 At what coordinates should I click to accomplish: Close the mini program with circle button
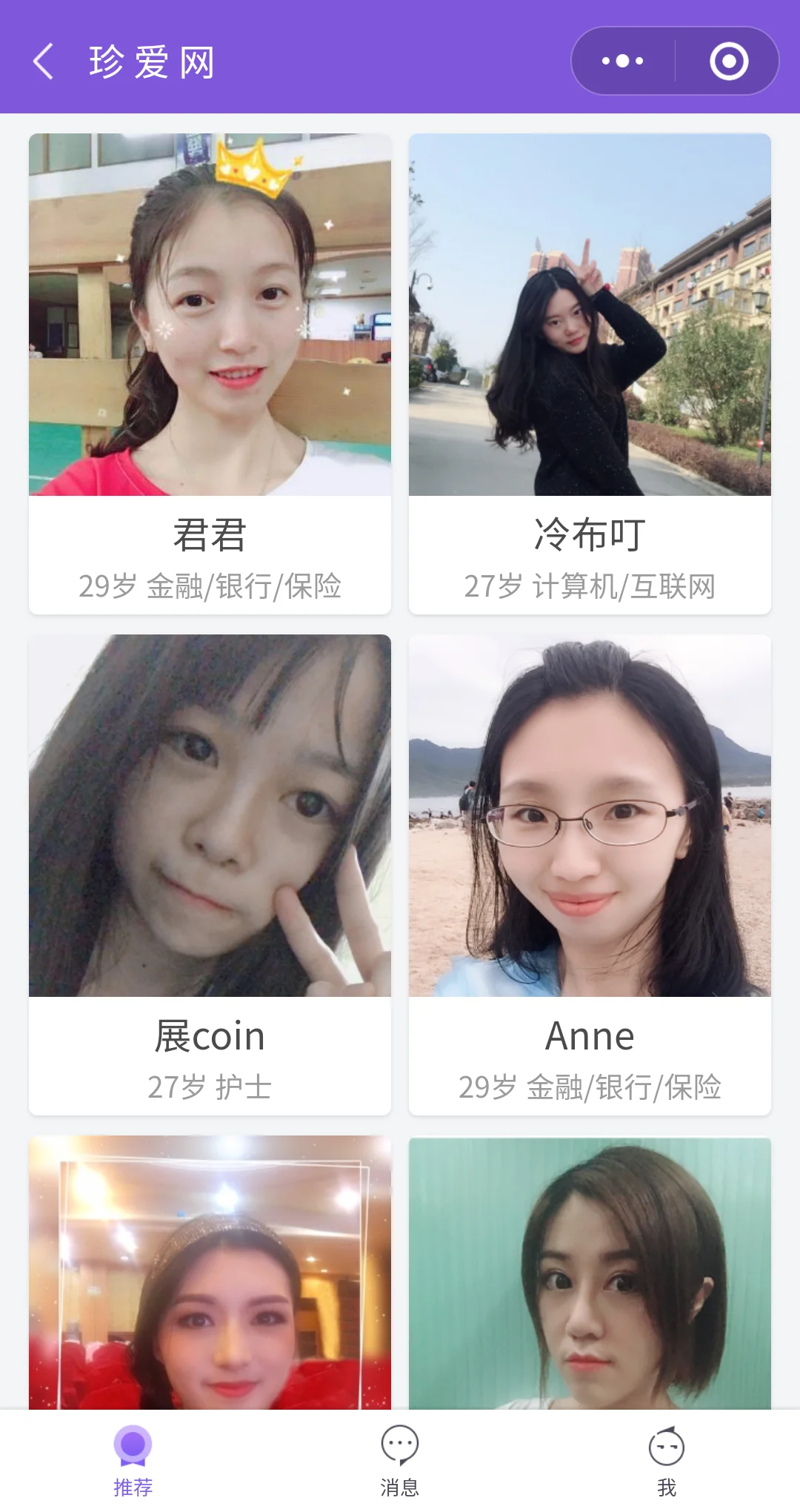(729, 62)
